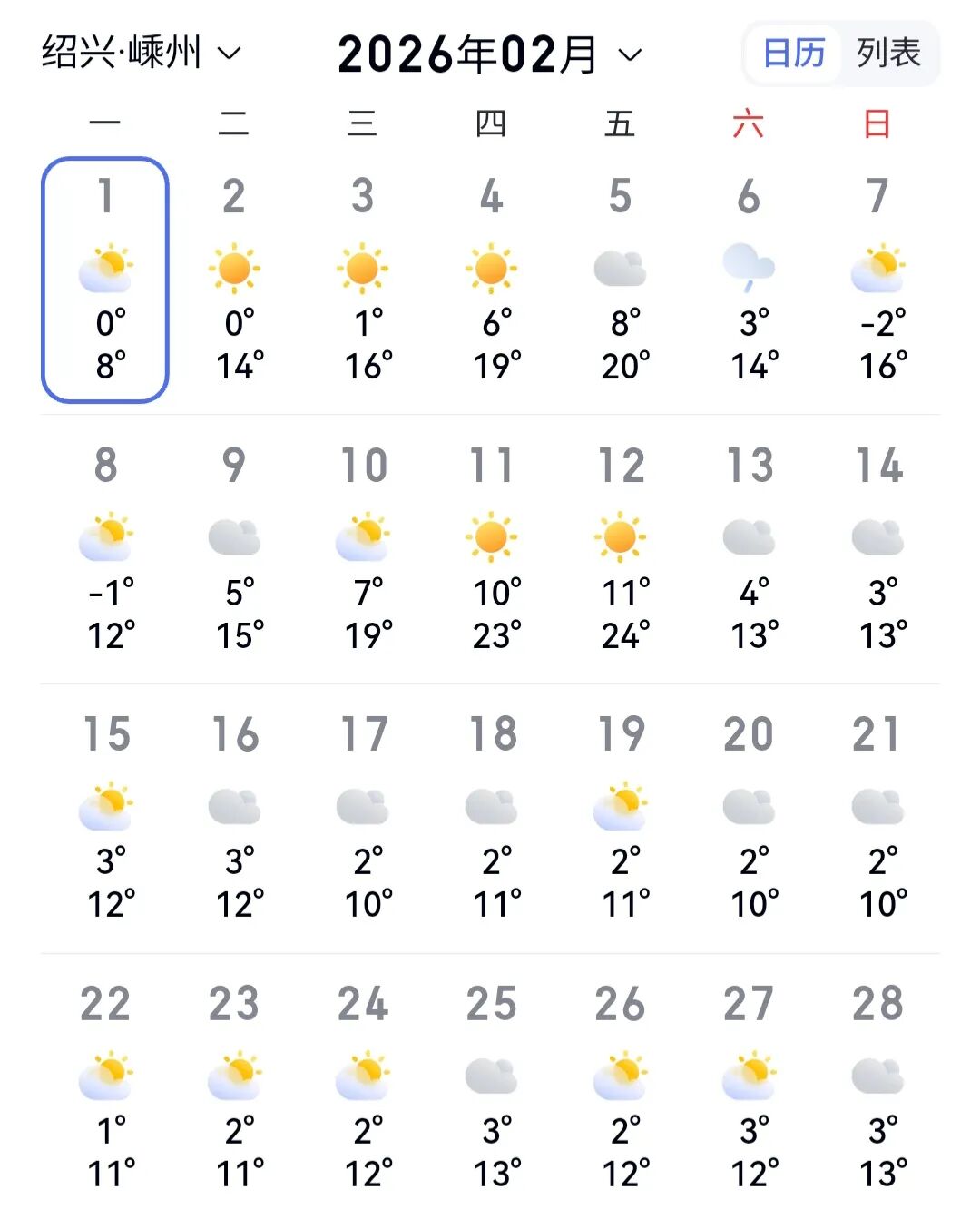Open February 19 day forecast
Viewport: 980px width, 1219px height.
[x=621, y=818]
